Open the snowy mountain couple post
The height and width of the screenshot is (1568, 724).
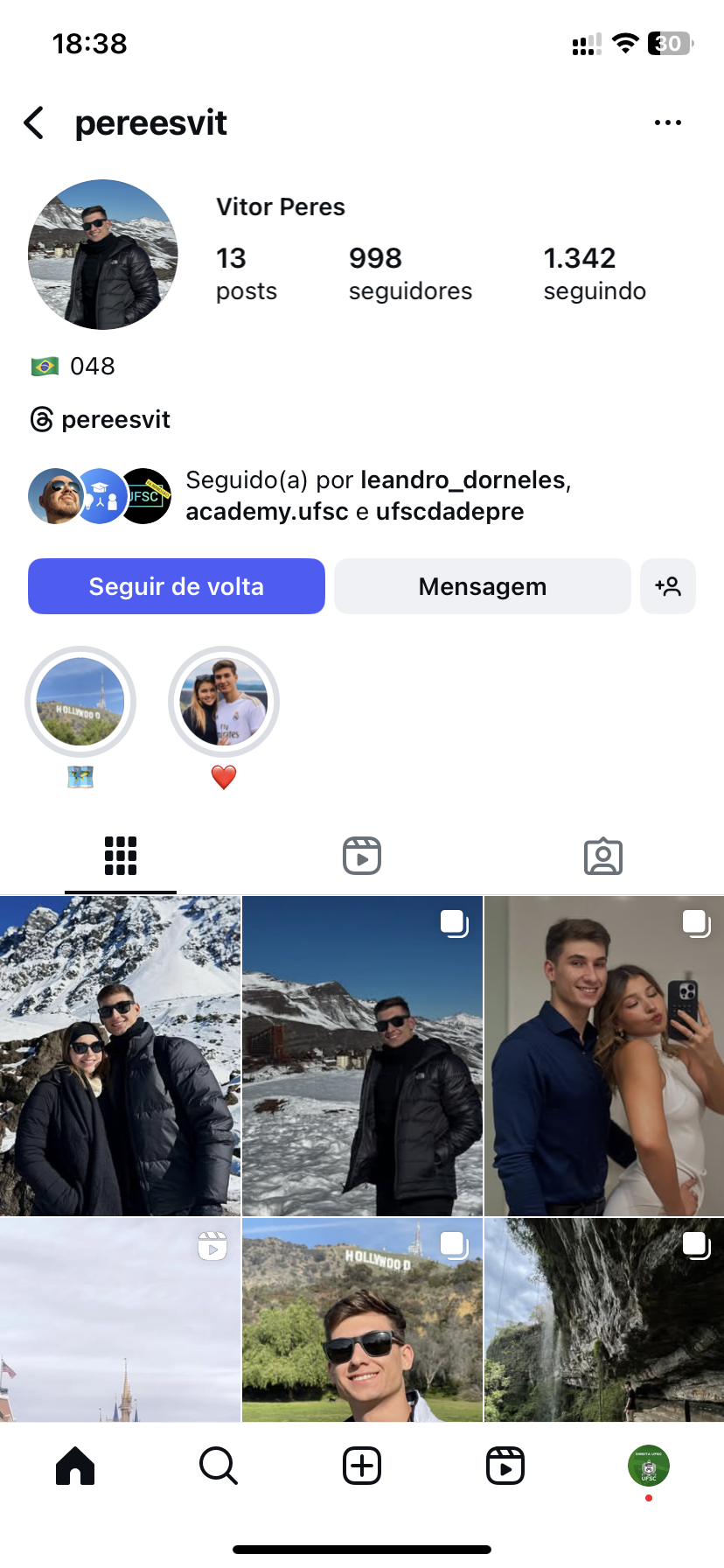pyautogui.click(x=120, y=1055)
